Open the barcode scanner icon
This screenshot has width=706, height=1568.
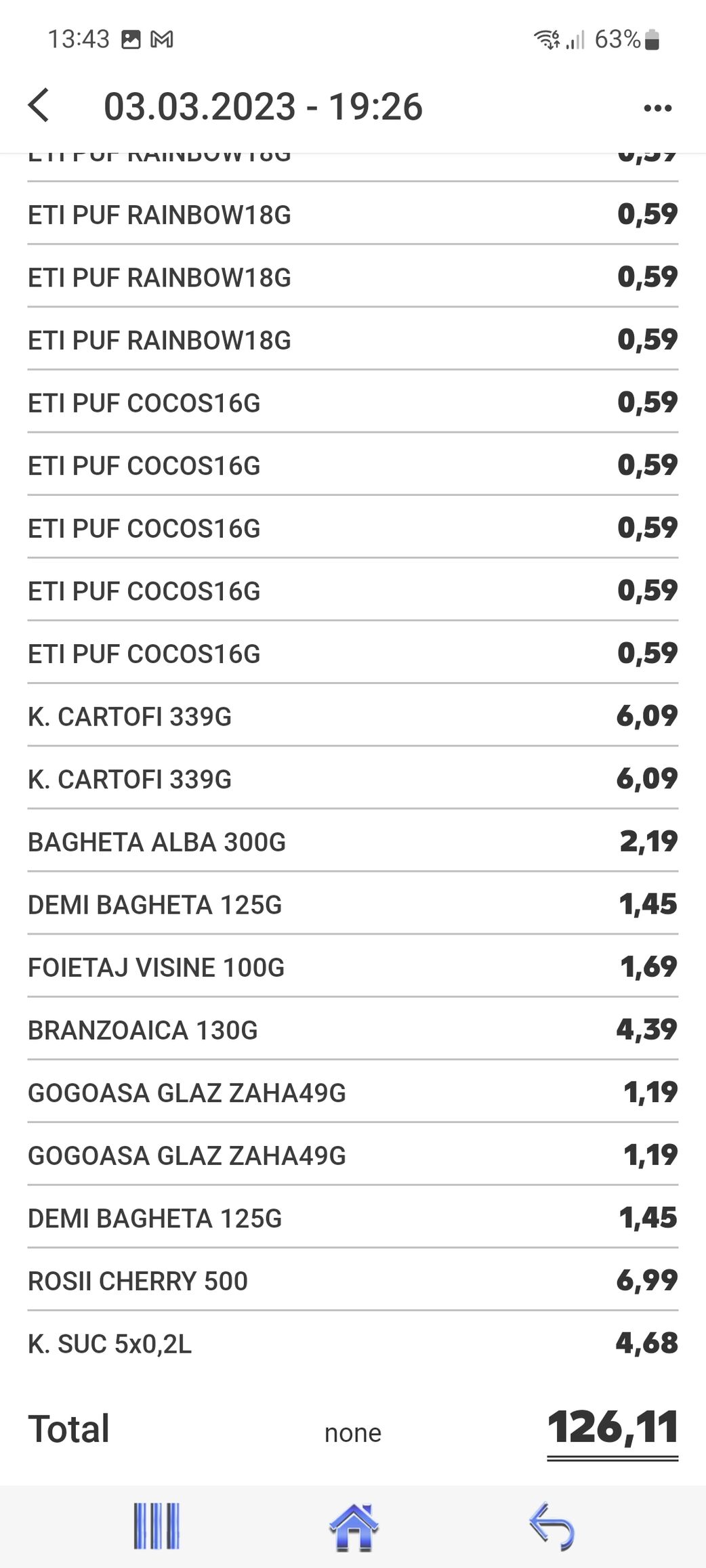(157, 1526)
